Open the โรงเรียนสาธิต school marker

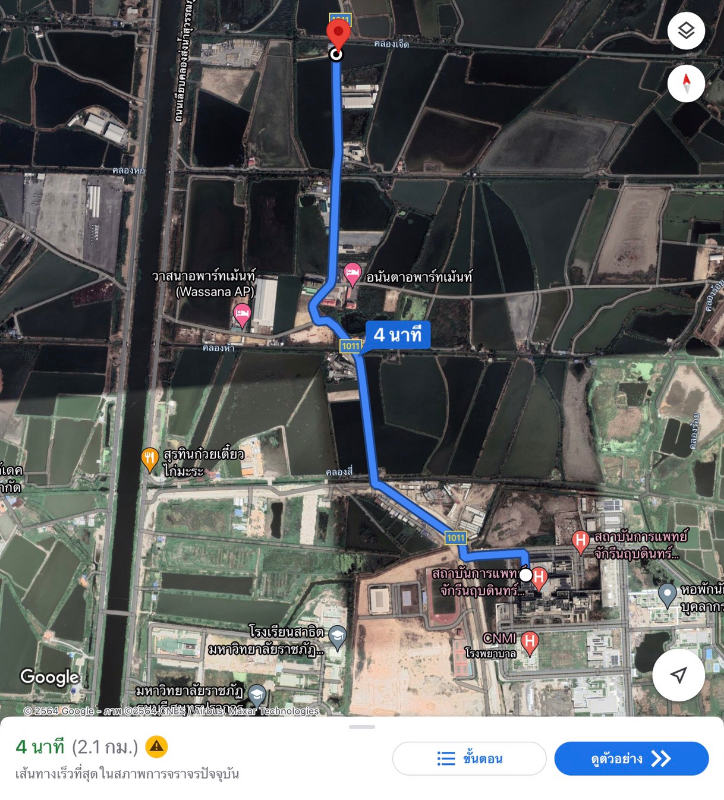[x=338, y=634]
